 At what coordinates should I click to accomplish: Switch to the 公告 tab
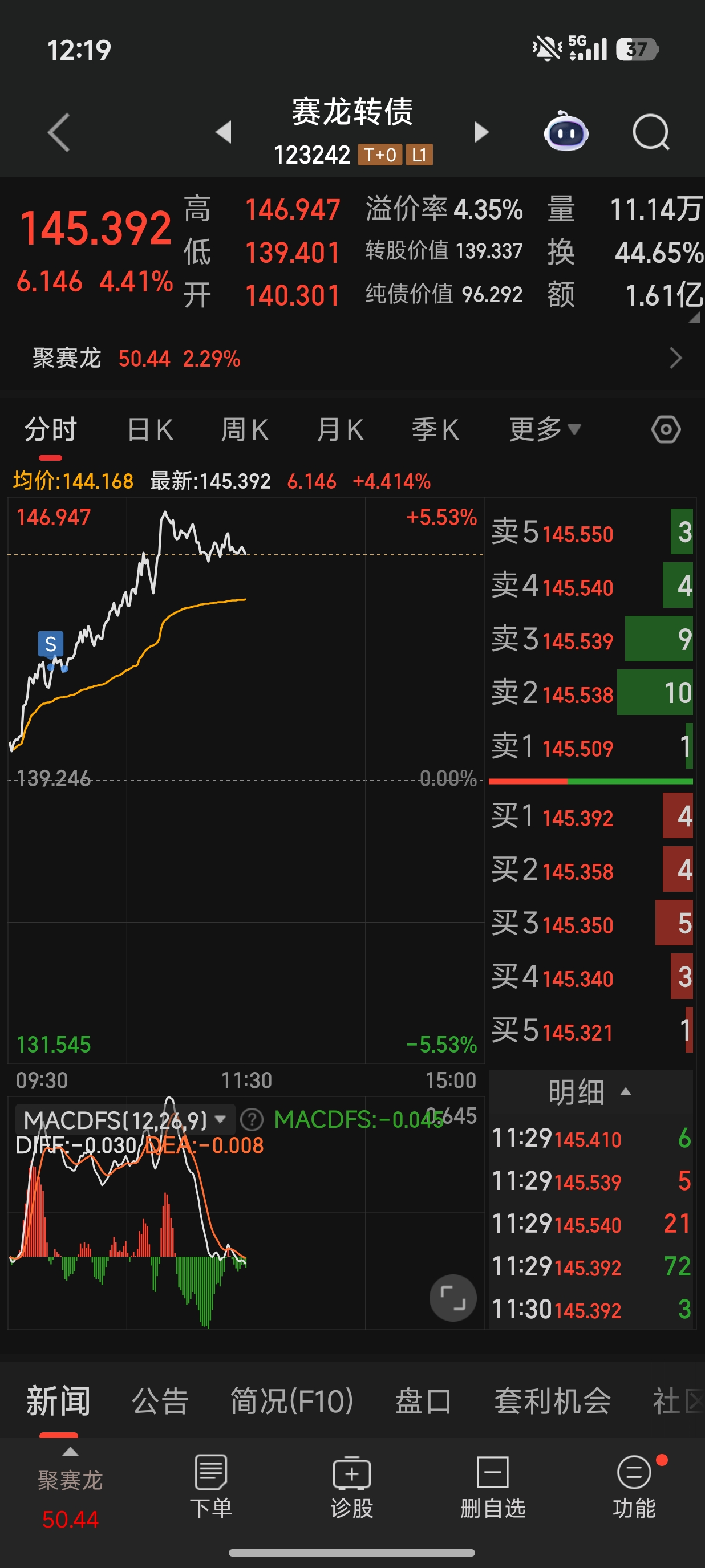pos(160,1401)
